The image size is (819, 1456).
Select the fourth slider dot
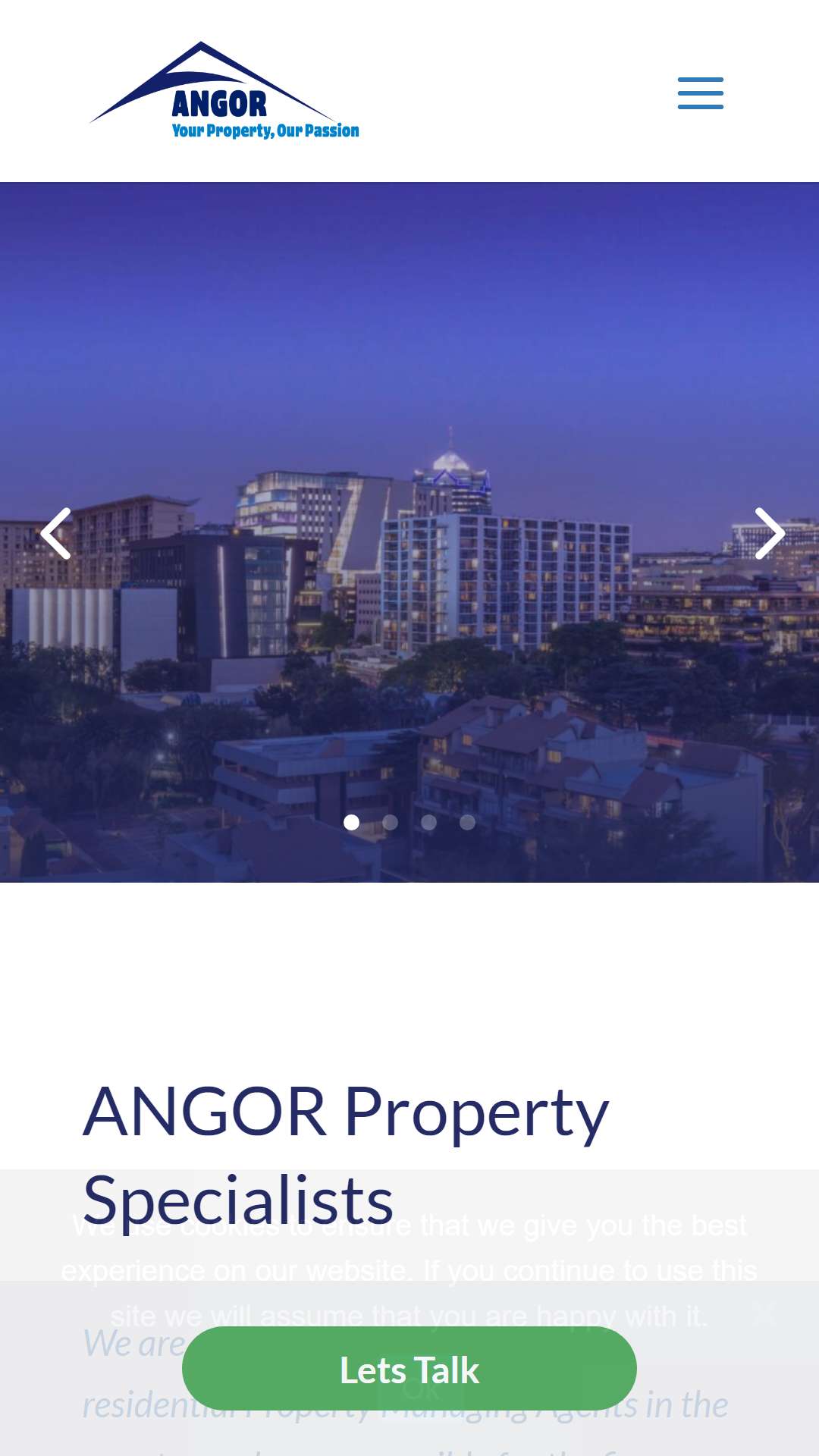pos(468,822)
